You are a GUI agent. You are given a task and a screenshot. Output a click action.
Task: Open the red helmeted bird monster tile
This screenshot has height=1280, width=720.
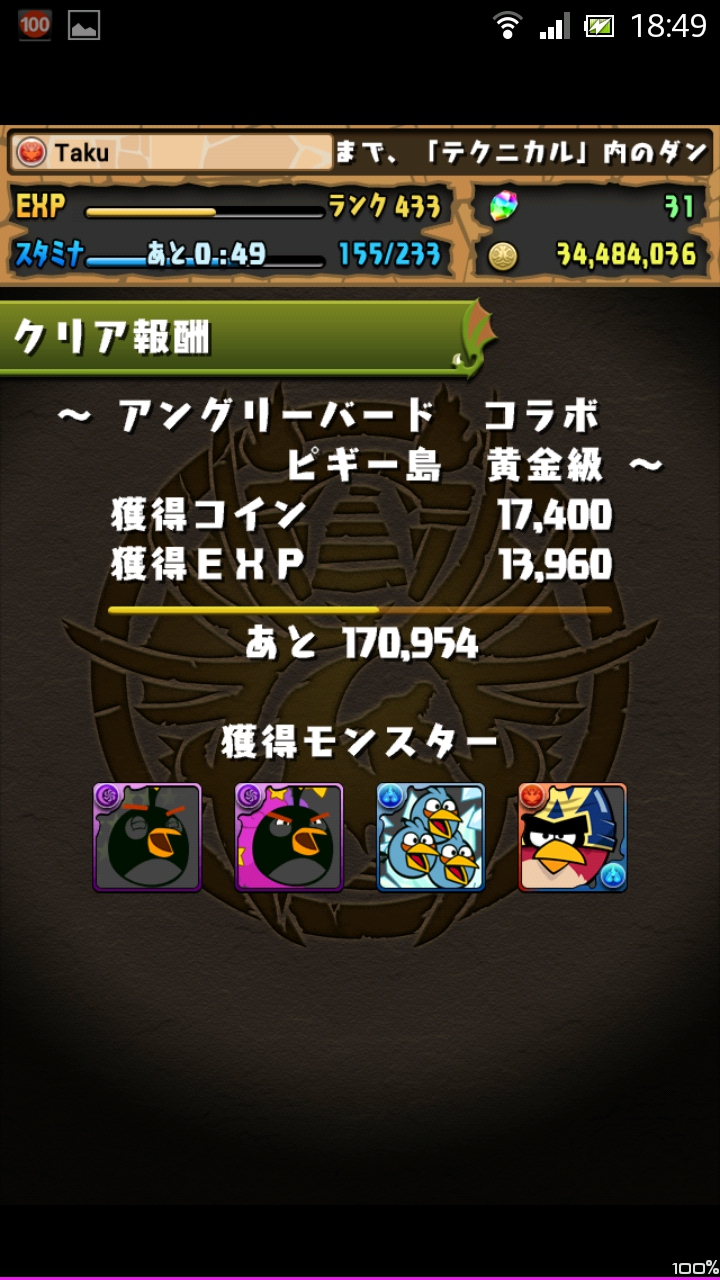coord(573,837)
